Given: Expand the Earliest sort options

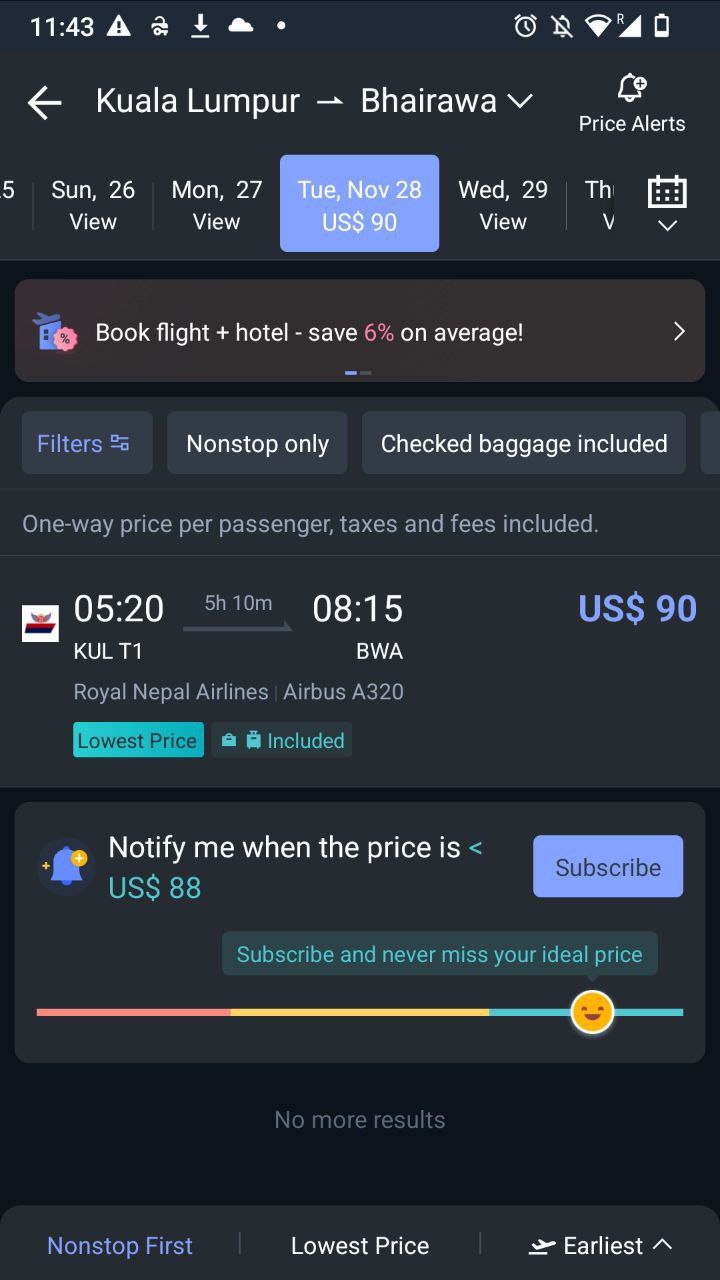Looking at the screenshot, I should (601, 1246).
